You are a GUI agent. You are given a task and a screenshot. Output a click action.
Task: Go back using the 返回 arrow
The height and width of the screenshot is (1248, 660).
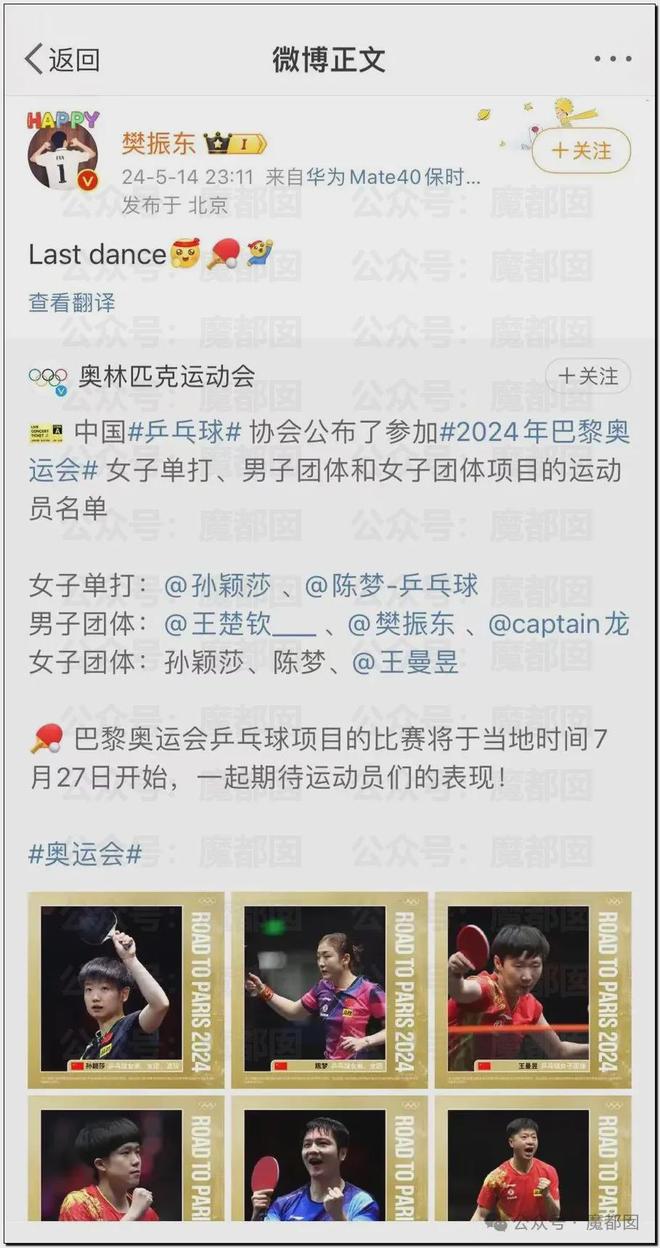tap(62, 59)
